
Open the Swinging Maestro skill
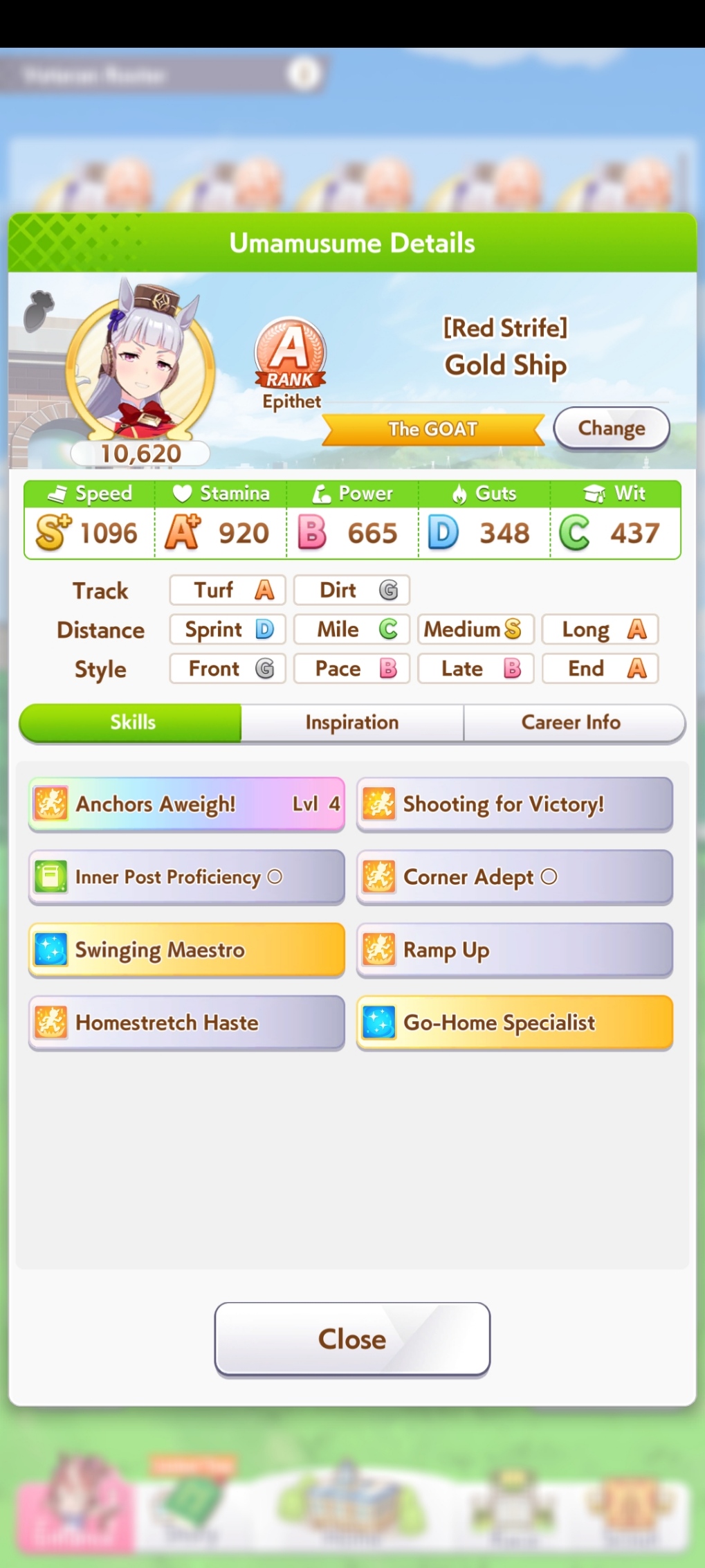[x=186, y=950]
